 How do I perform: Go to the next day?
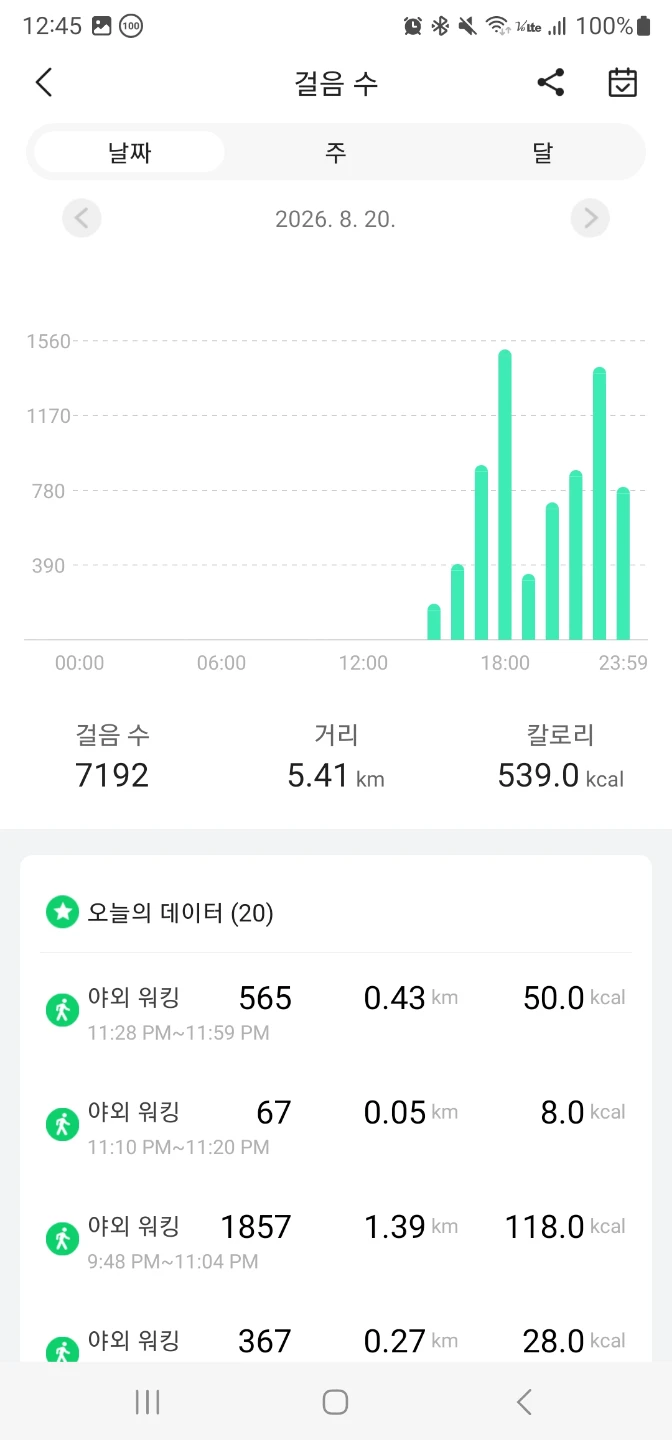pos(590,218)
